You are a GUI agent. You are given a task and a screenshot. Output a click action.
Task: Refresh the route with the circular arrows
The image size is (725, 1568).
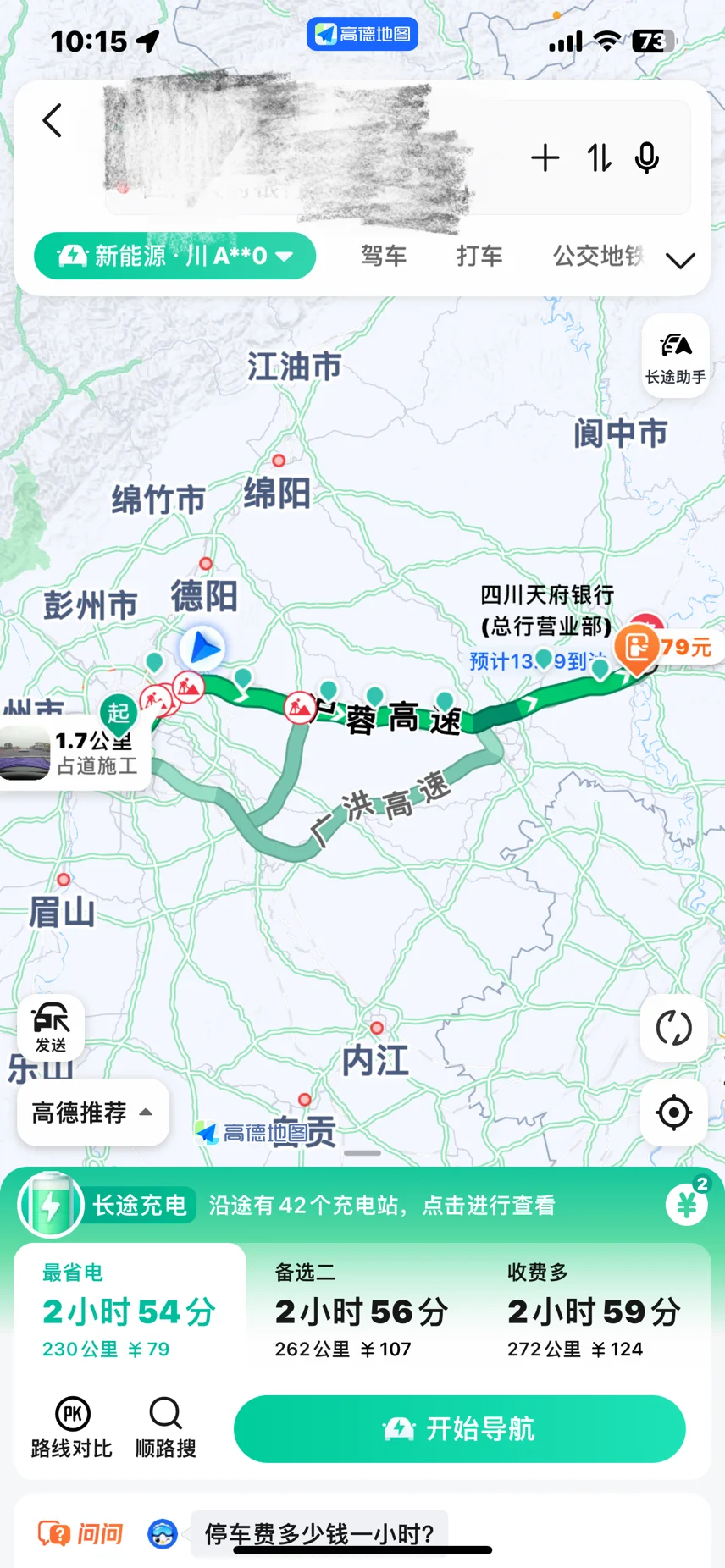point(674,1028)
